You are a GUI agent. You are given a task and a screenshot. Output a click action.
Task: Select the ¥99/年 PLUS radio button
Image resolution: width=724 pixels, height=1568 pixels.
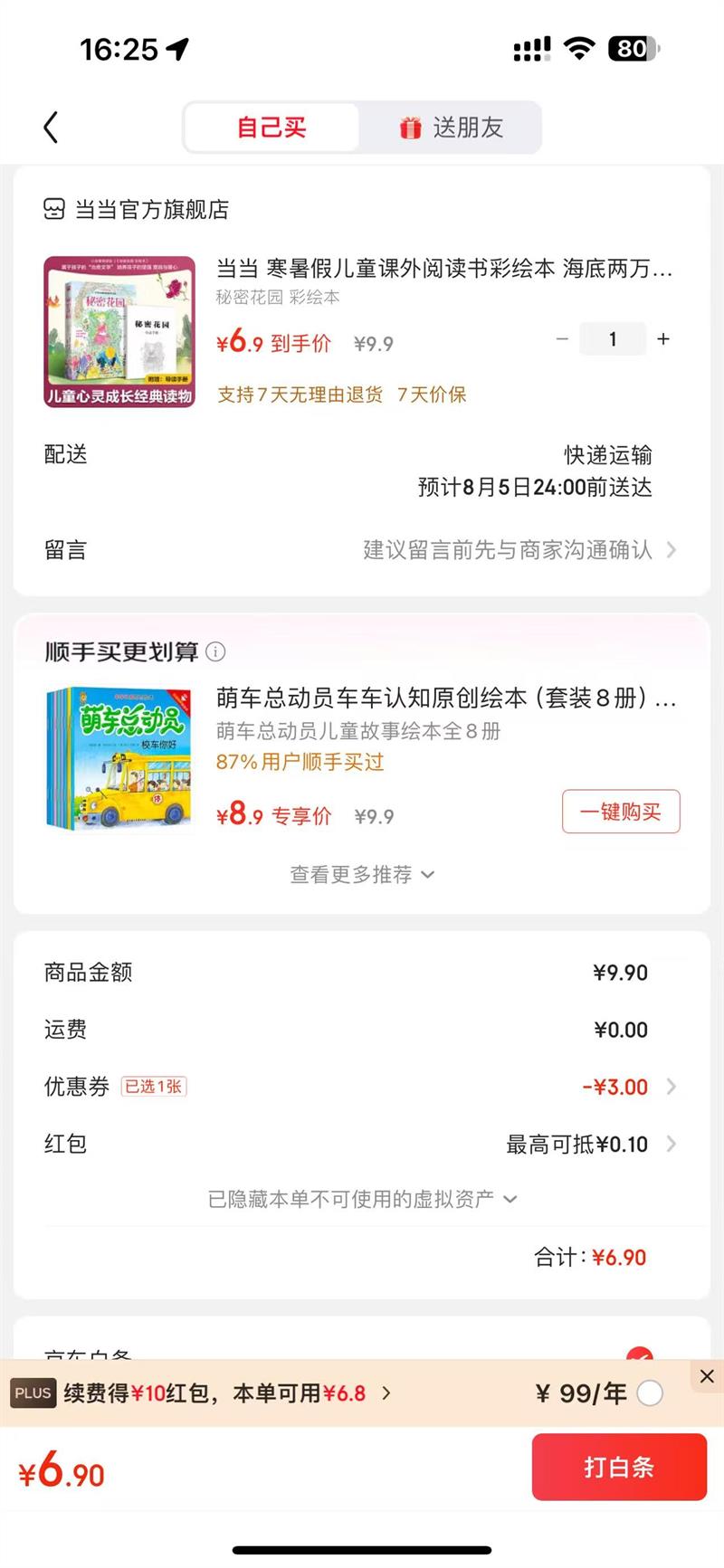[x=650, y=1393]
